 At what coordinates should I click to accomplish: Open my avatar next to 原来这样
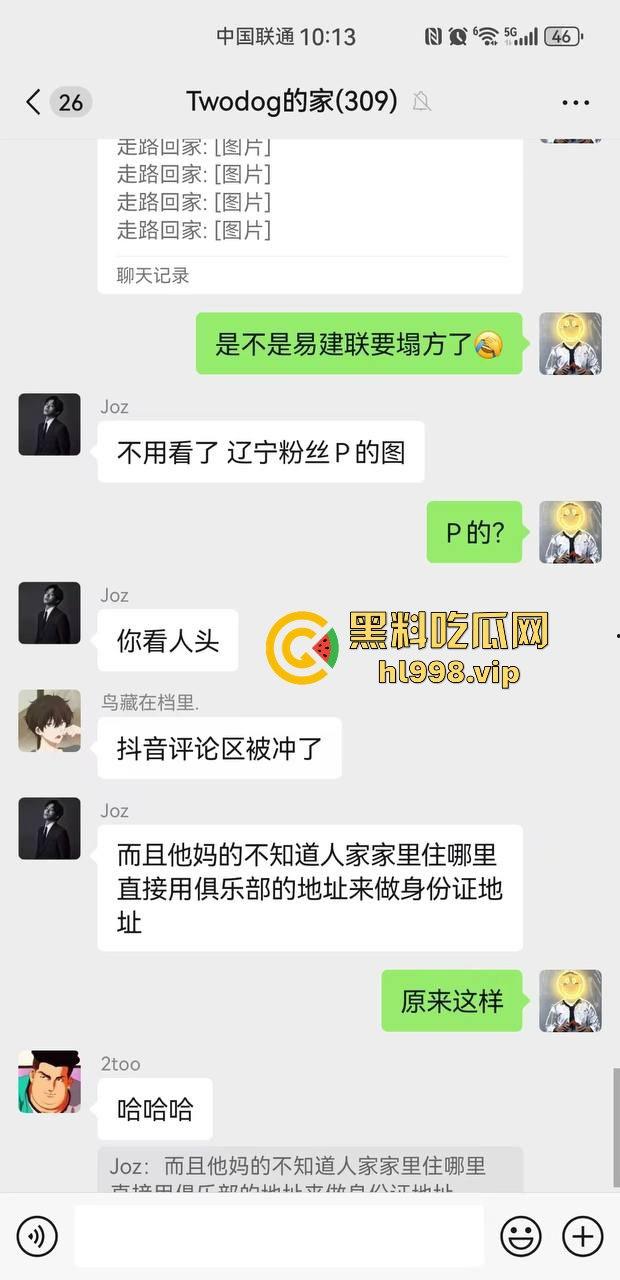coord(570,1000)
